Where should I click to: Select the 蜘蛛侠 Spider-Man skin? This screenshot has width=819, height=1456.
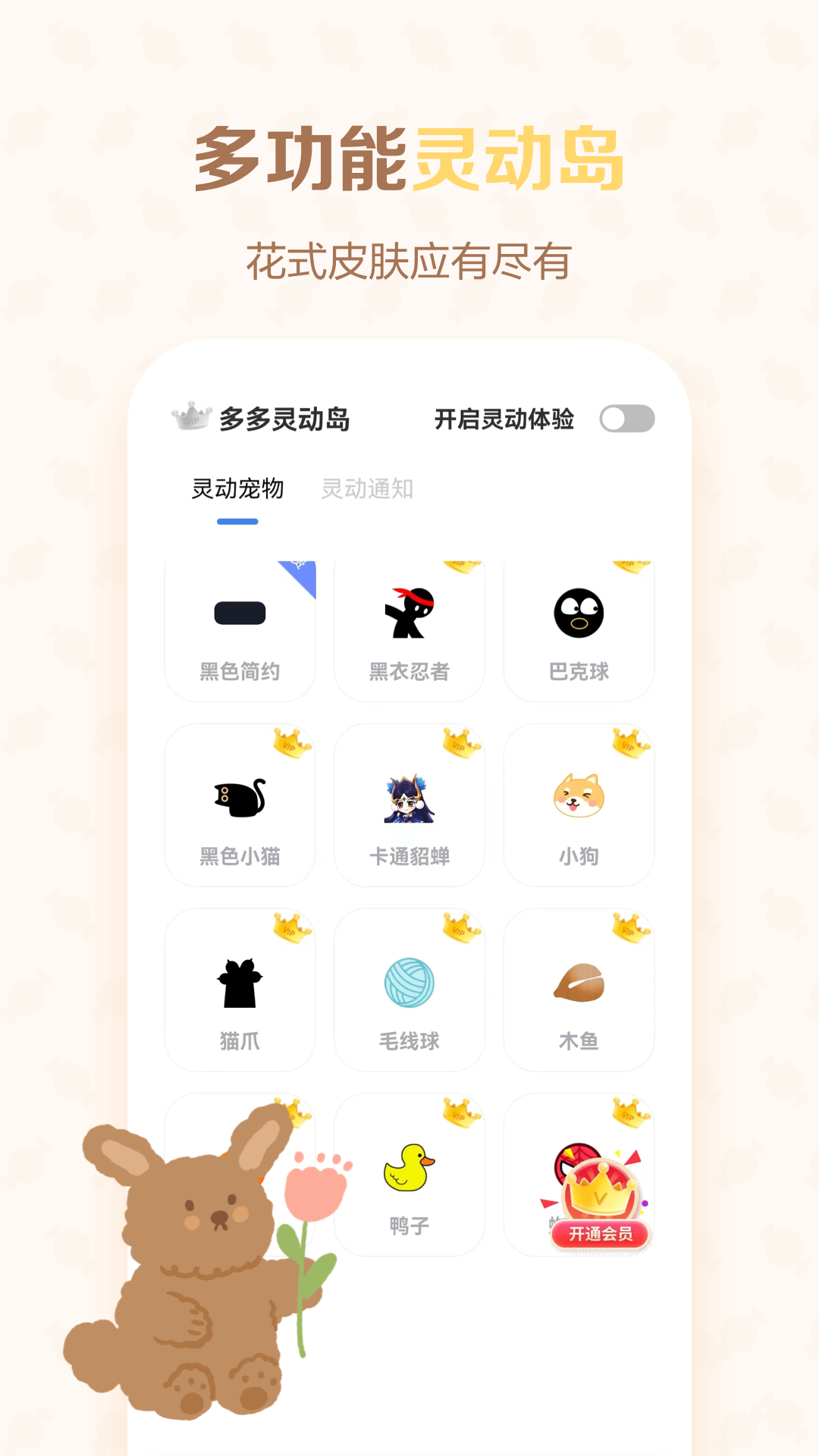click(579, 1172)
